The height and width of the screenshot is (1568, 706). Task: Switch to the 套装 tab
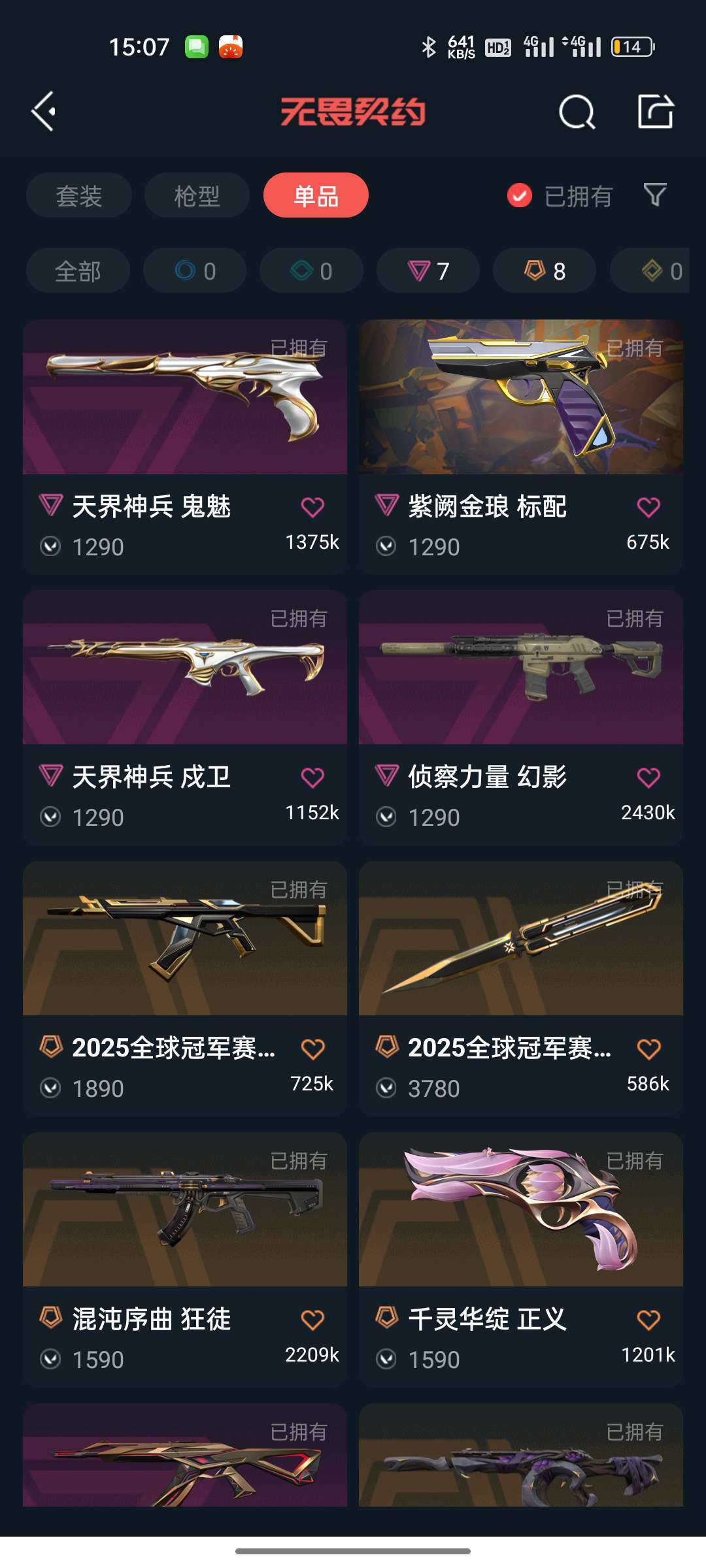(x=79, y=195)
